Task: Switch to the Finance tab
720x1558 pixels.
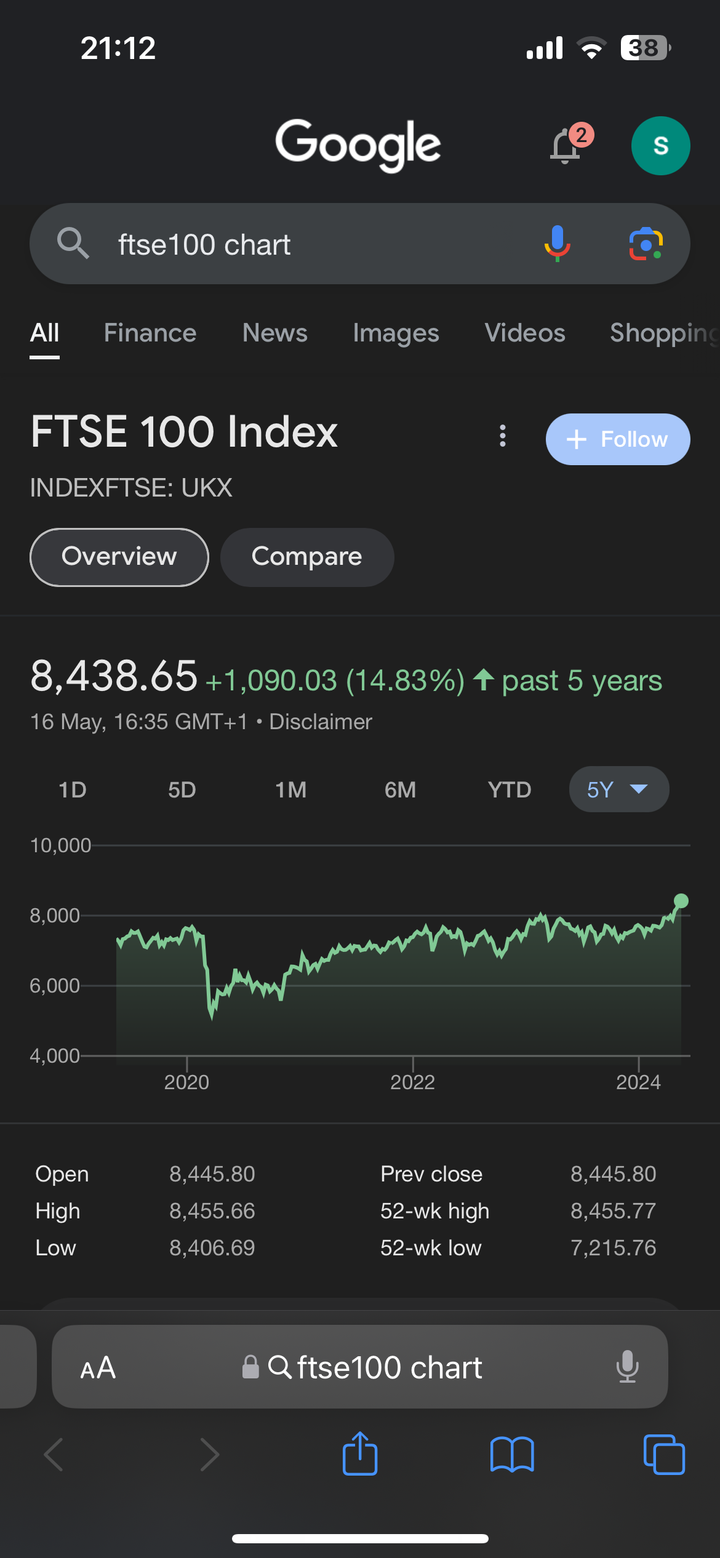Action: click(150, 333)
